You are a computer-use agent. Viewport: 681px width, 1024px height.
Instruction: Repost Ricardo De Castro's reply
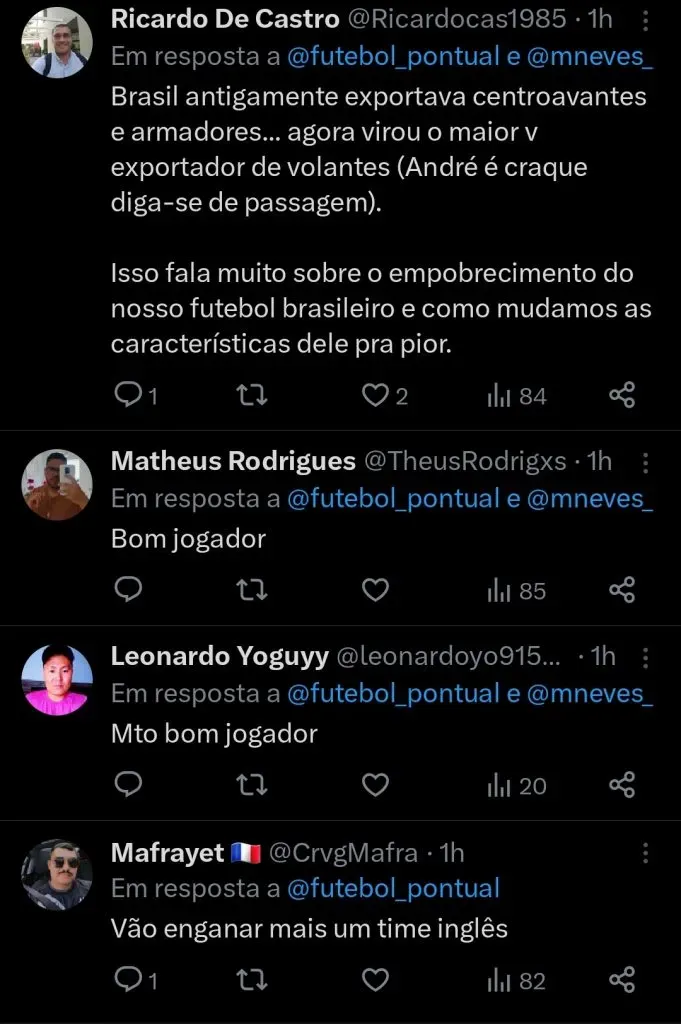click(251, 396)
